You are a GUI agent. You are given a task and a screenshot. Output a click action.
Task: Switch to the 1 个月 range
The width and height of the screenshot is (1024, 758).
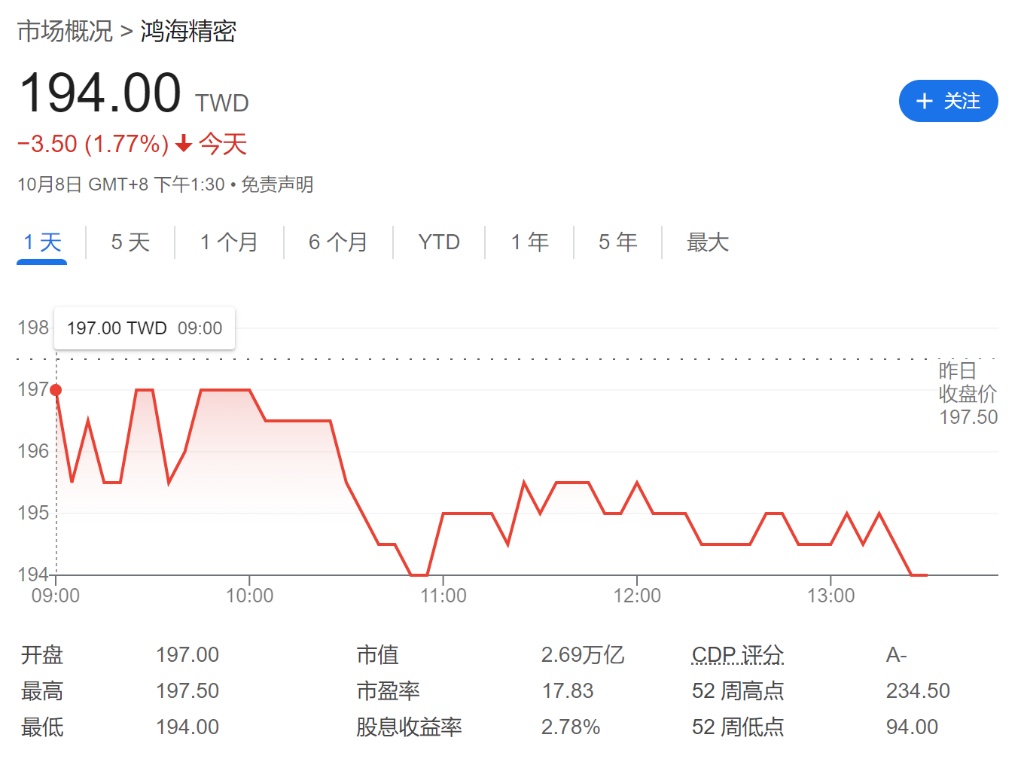pyautogui.click(x=228, y=242)
